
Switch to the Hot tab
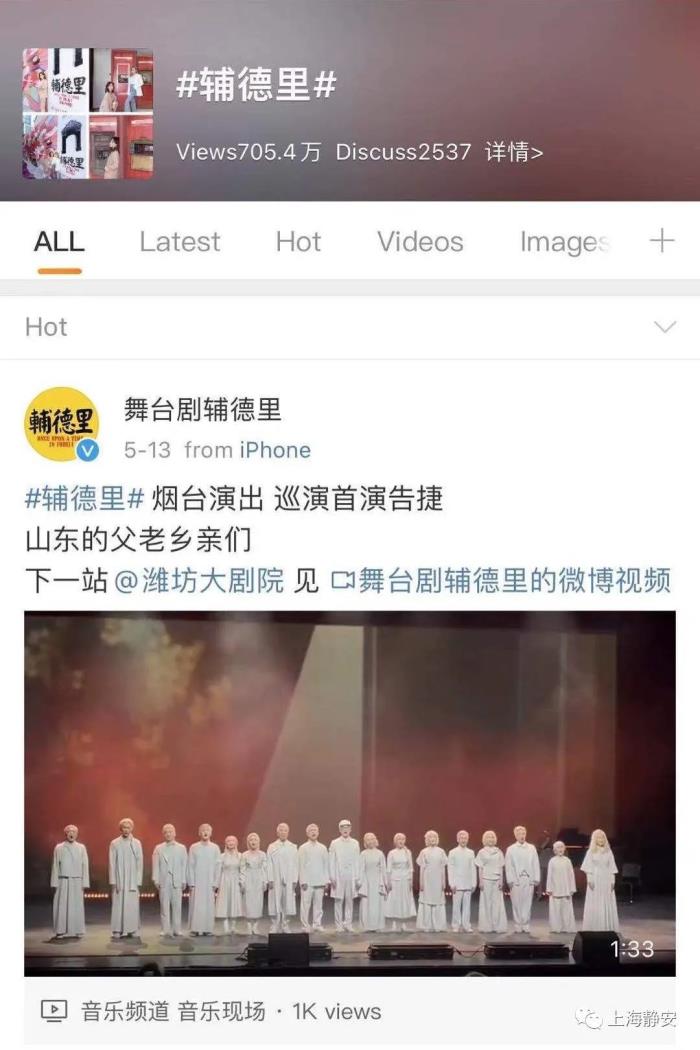click(x=298, y=242)
